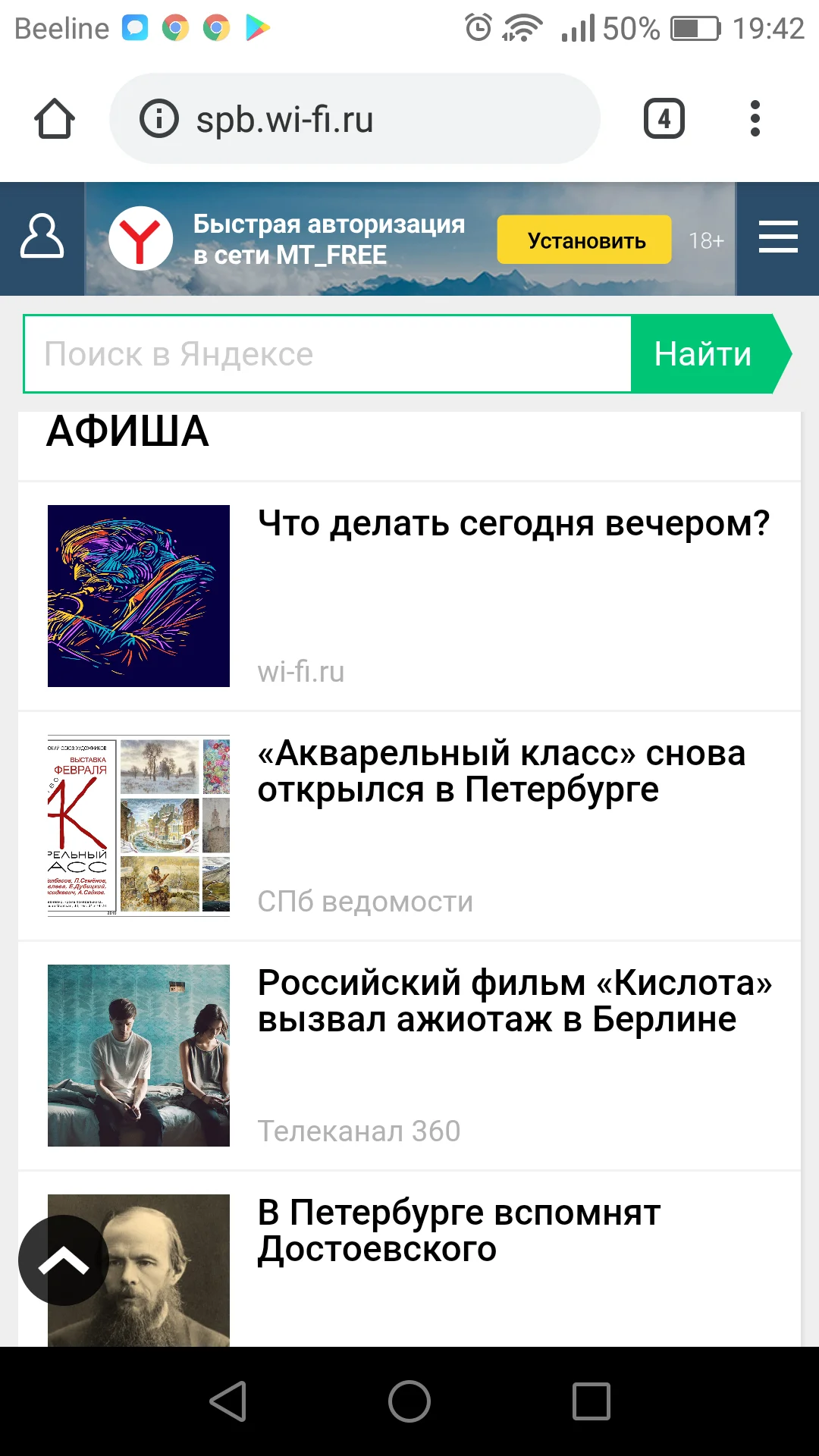Screen dimensions: 819x1456
Task: Tap the Поиск в Яндексе search field
Action: tap(326, 353)
